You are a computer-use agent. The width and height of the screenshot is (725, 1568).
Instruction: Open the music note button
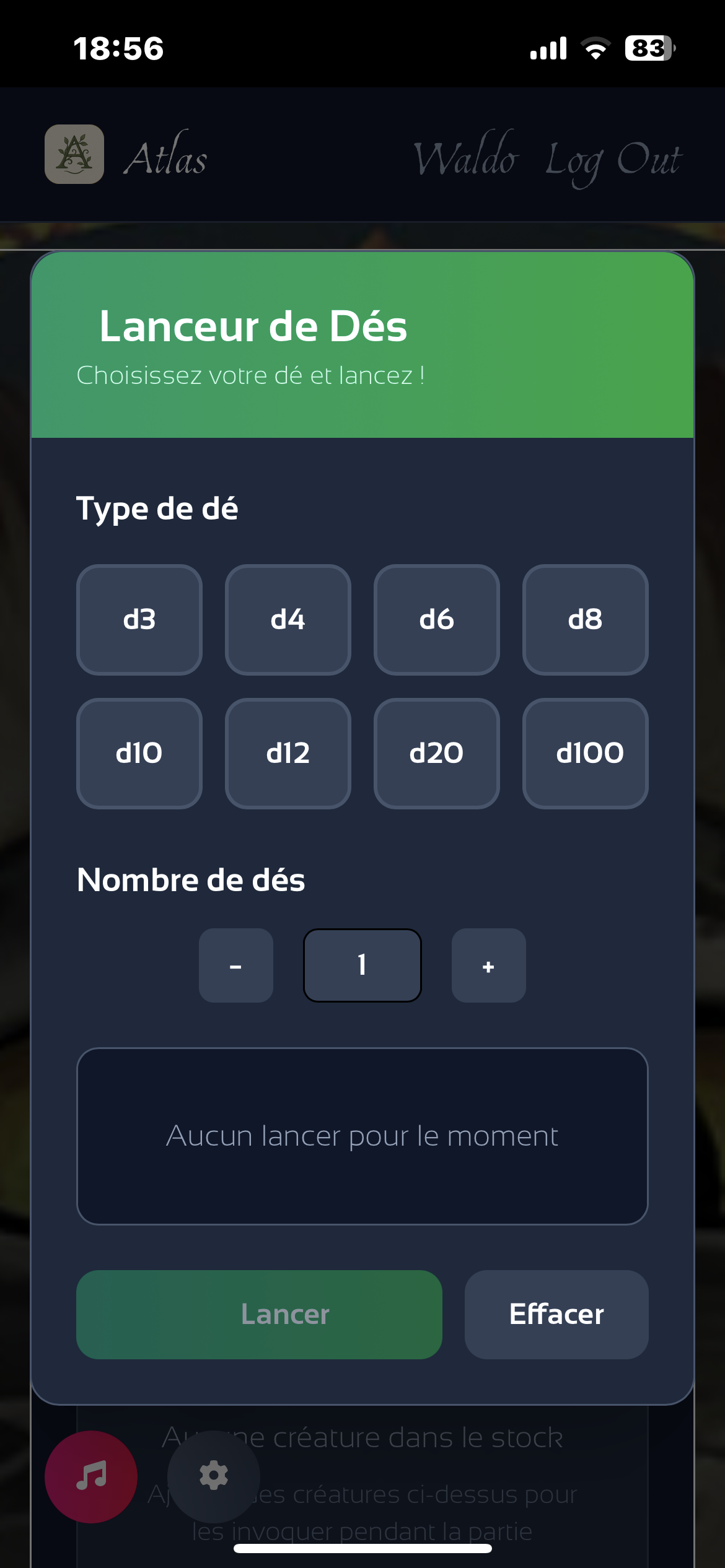[x=91, y=1476]
